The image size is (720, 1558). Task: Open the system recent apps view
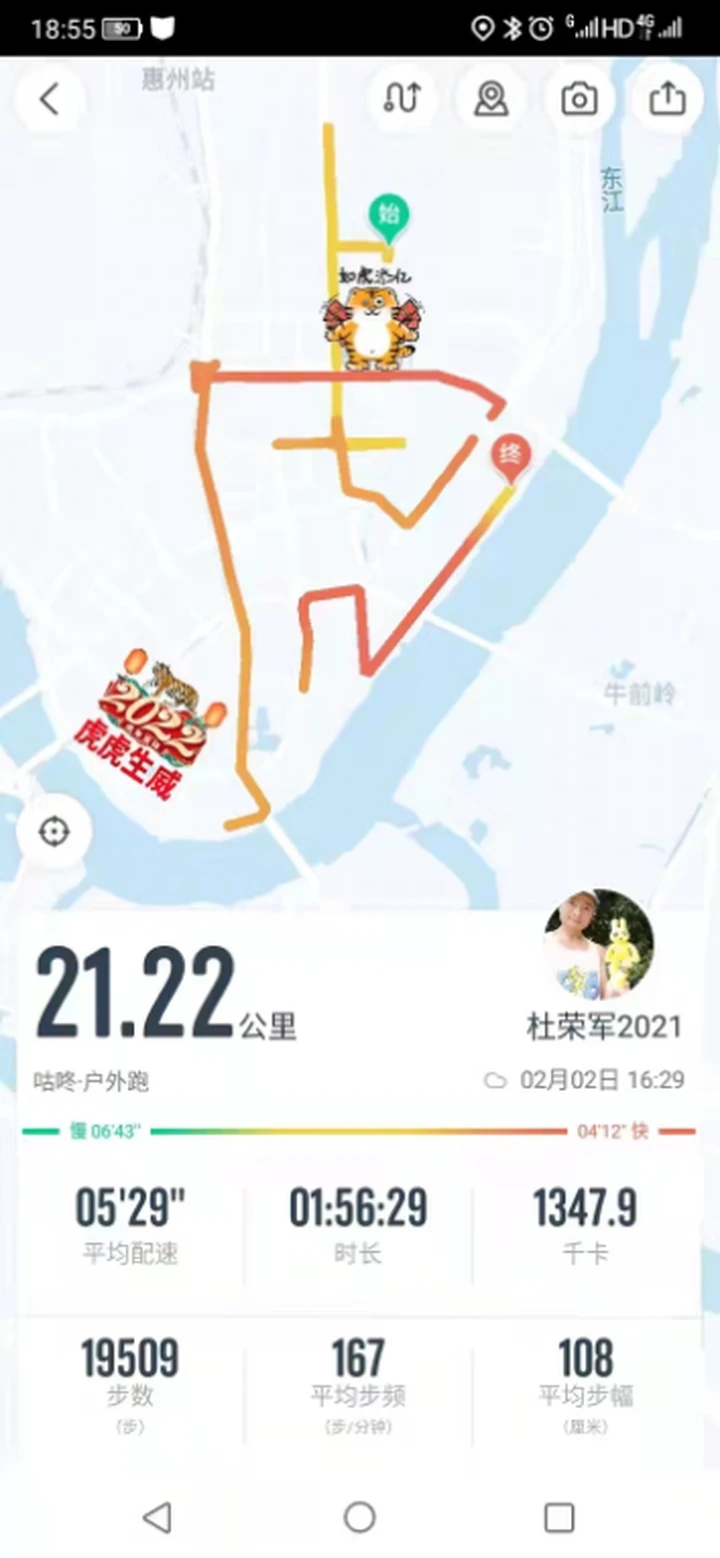tap(559, 1517)
